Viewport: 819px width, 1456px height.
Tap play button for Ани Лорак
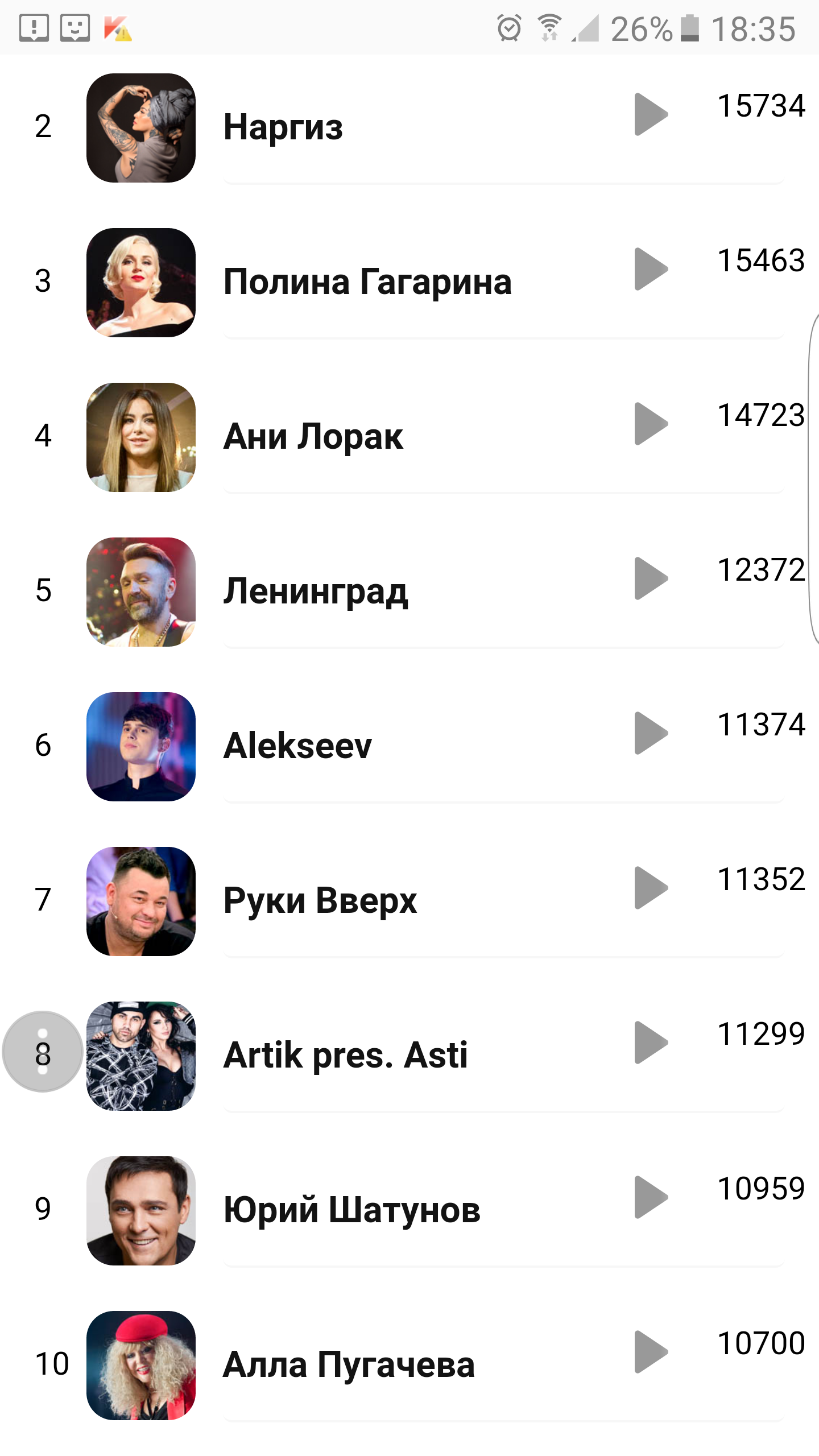[651, 424]
